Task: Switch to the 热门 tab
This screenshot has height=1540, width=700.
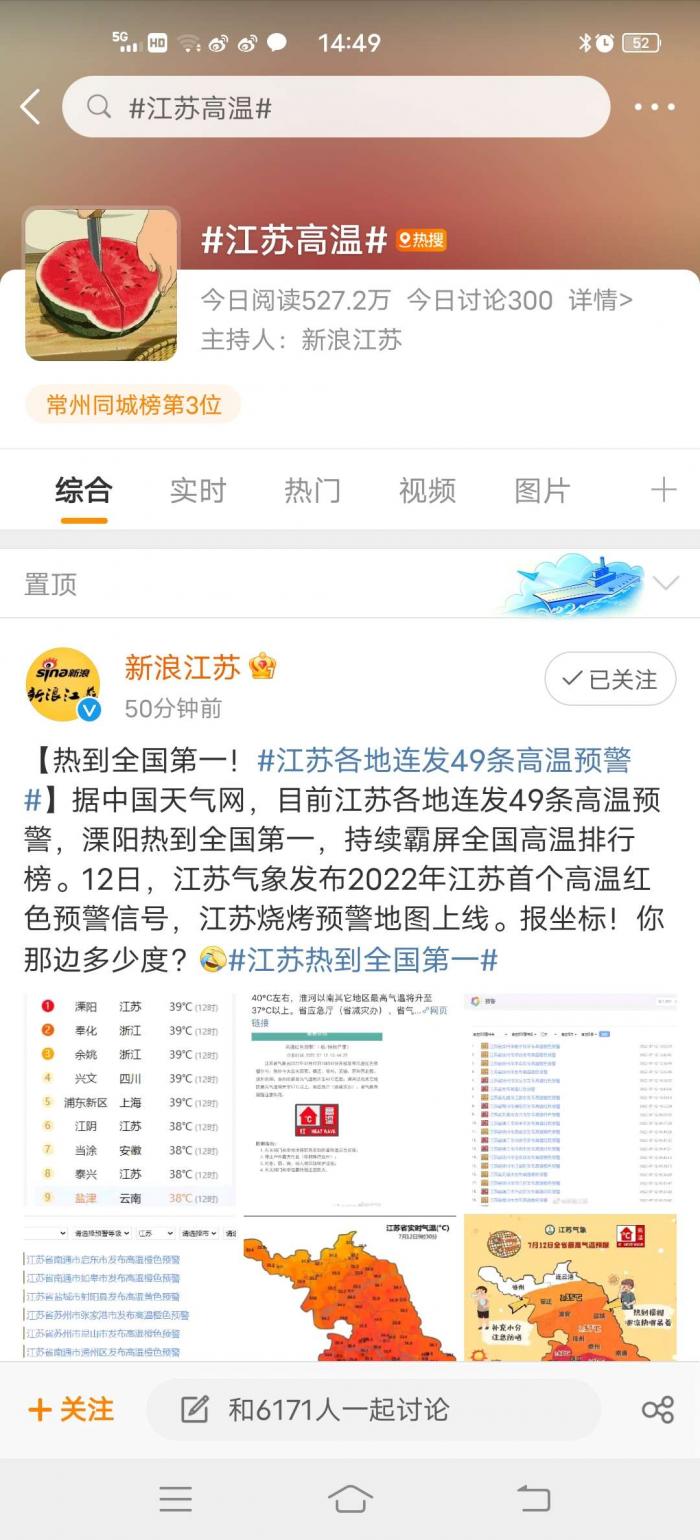Action: [312, 491]
